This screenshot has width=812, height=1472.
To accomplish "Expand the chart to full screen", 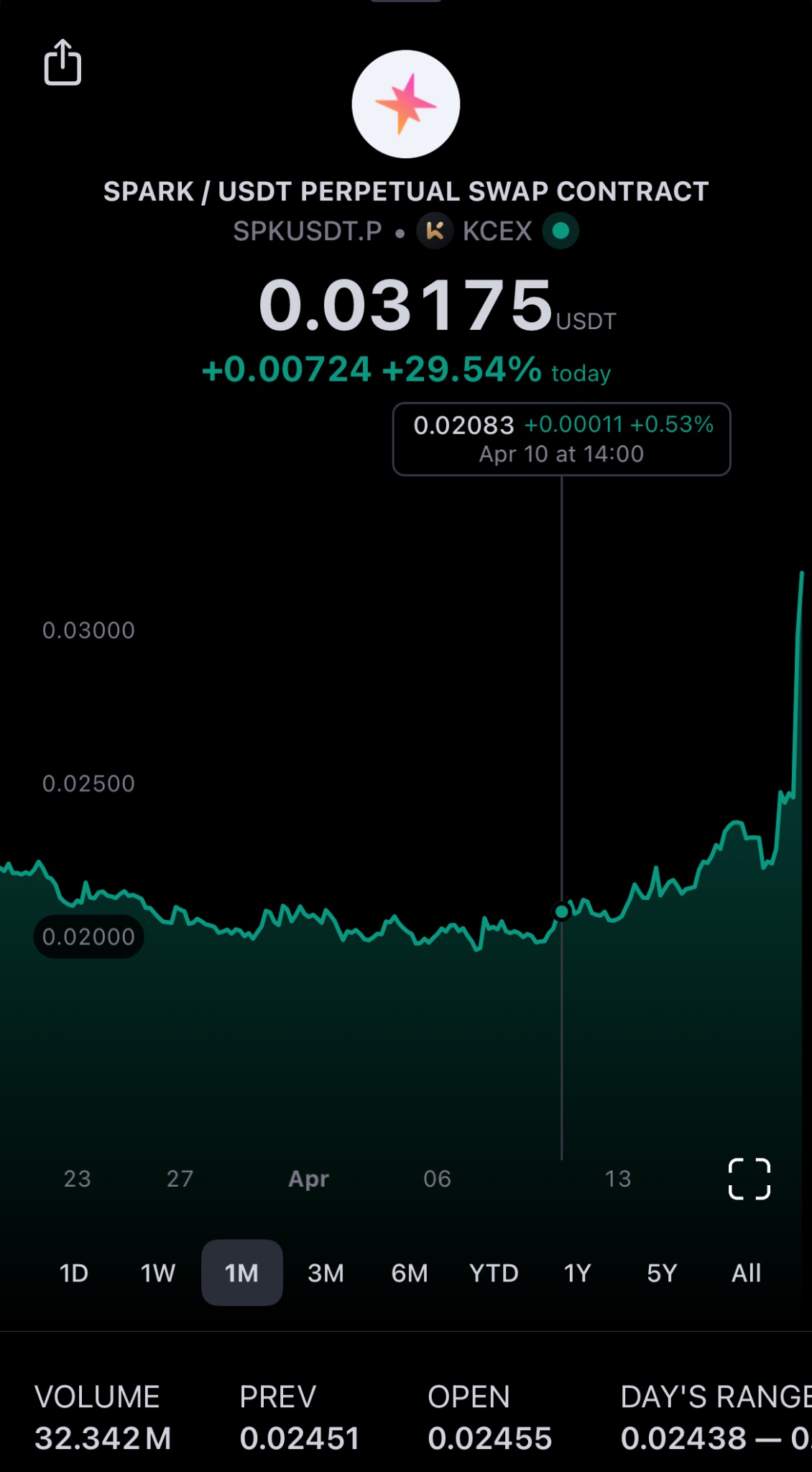I will [749, 1179].
